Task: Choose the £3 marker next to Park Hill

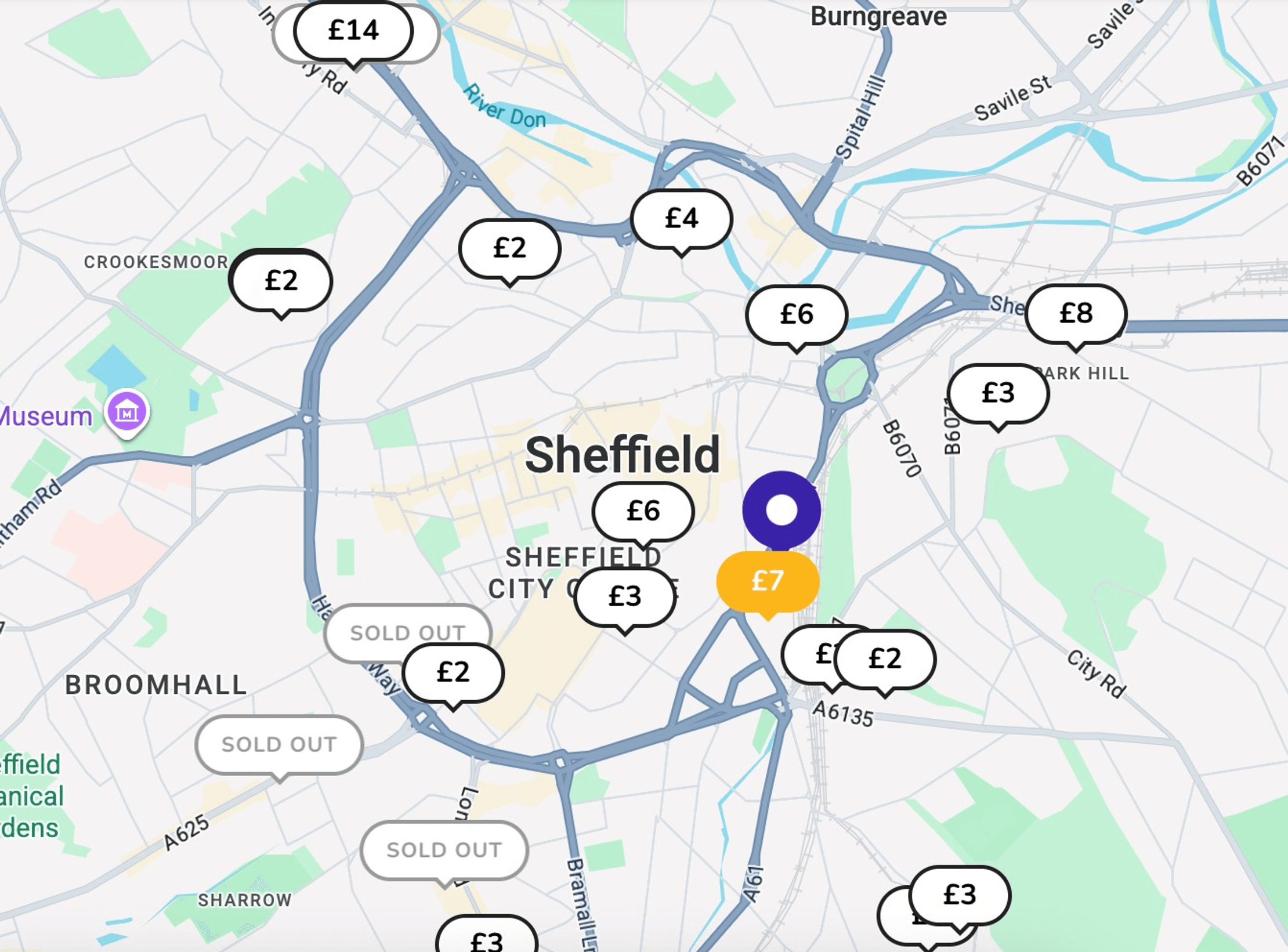Action: (x=997, y=393)
